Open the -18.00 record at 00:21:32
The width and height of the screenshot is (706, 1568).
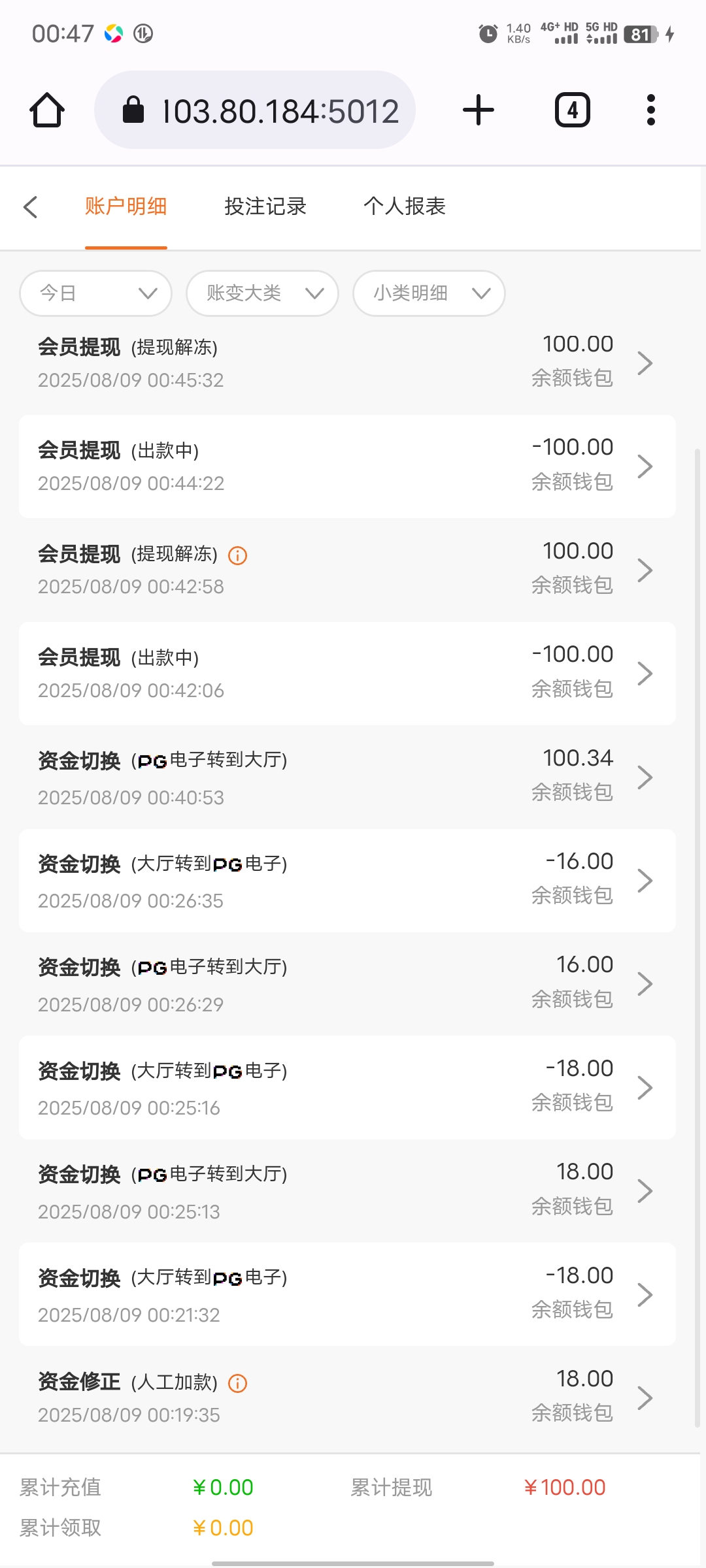[347, 1295]
